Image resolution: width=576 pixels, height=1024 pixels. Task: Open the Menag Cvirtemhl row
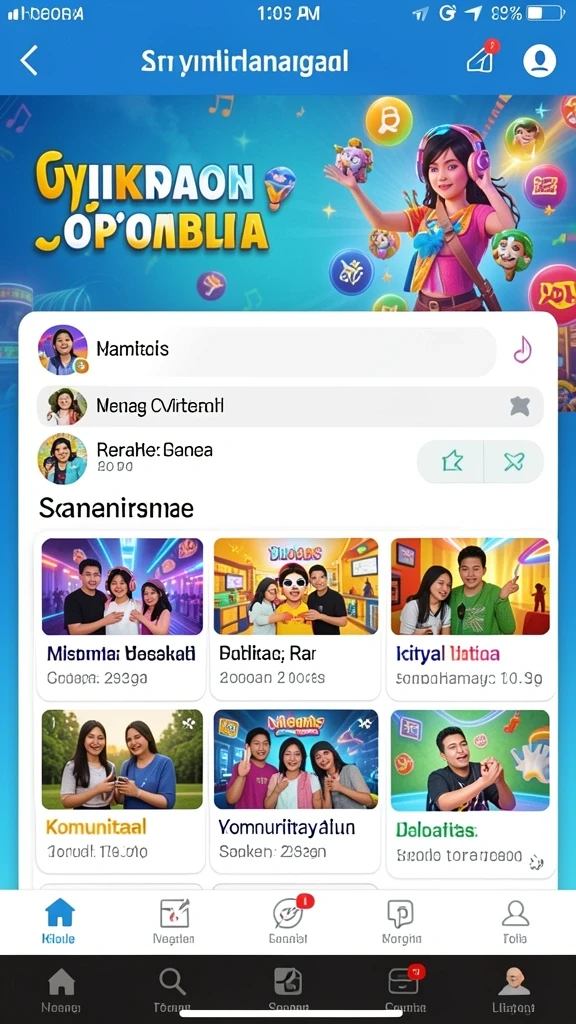click(x=290, y=406)
